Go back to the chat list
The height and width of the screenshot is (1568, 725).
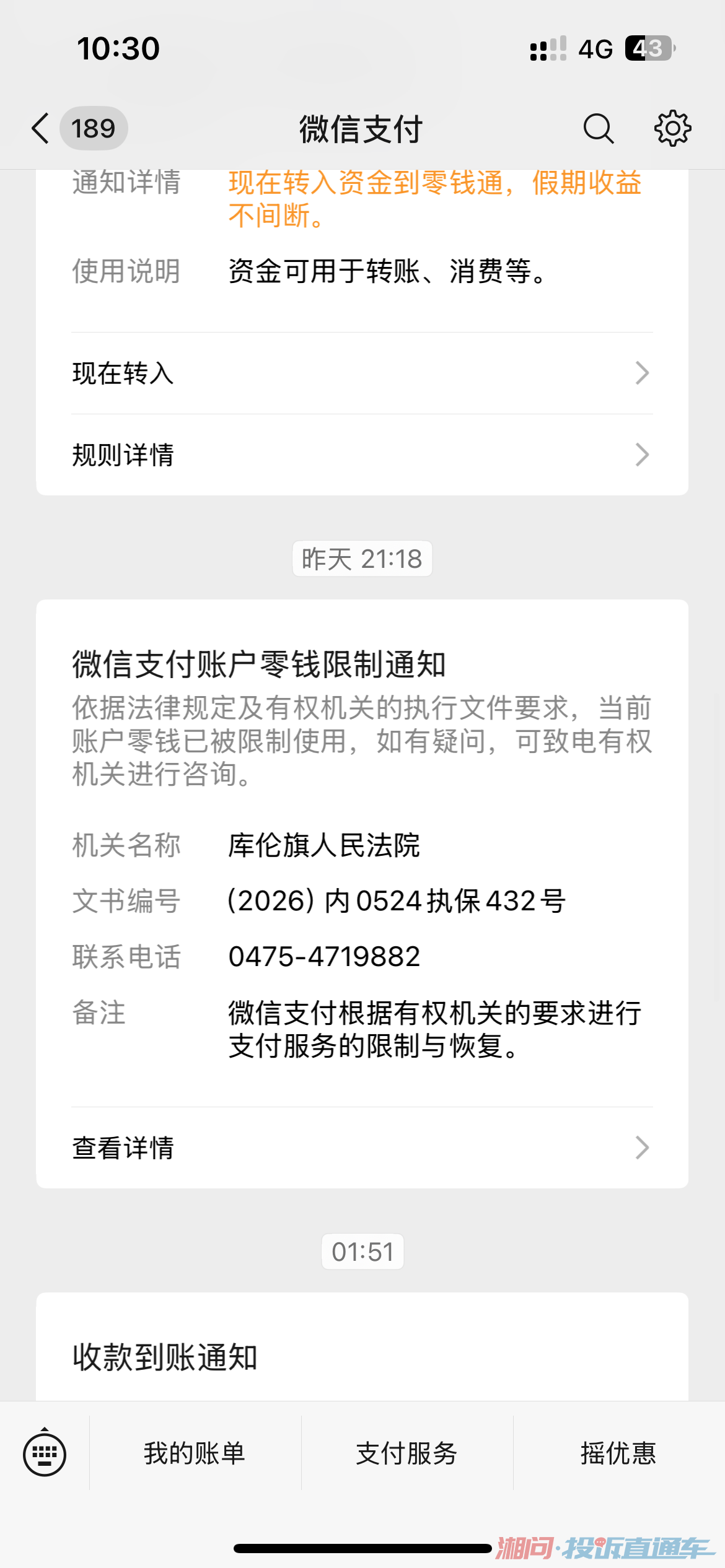pyautogui.click(x=41, y=129)
